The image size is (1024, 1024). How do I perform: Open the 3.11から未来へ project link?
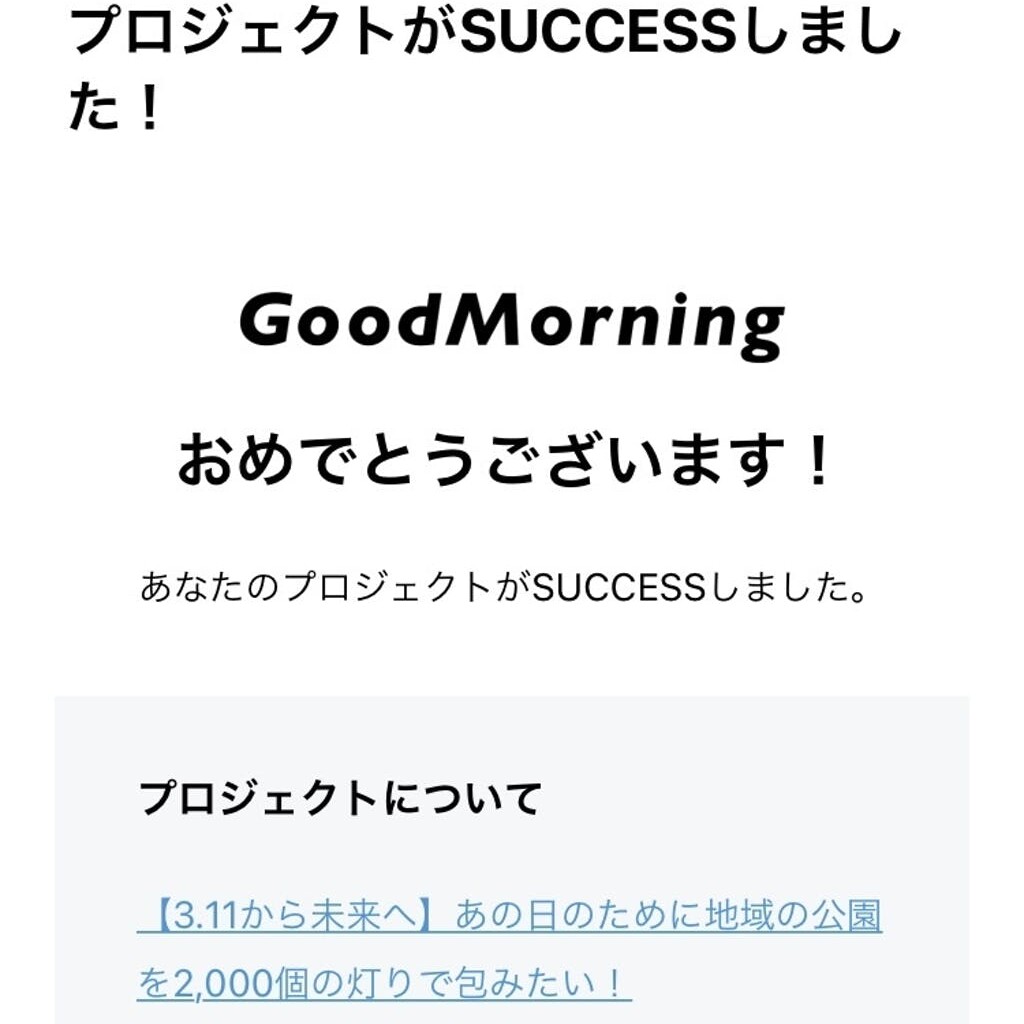508,916
